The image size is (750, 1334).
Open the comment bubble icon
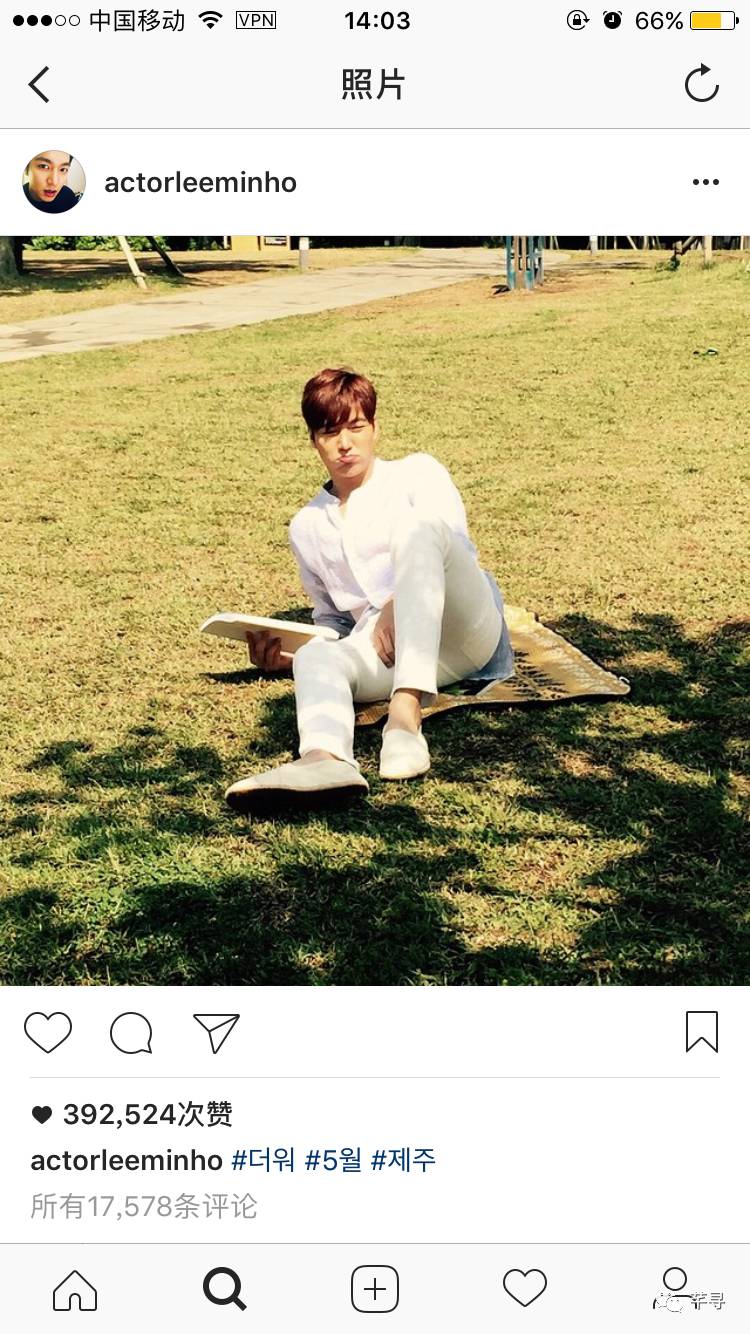[x=131, y=1032]
